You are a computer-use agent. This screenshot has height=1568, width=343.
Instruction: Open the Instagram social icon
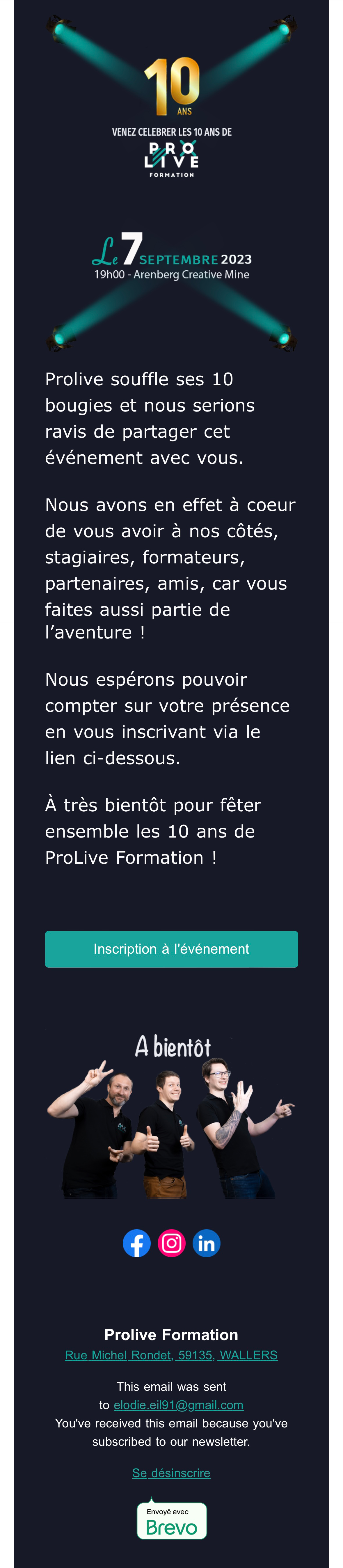[x=172, y=1243]
